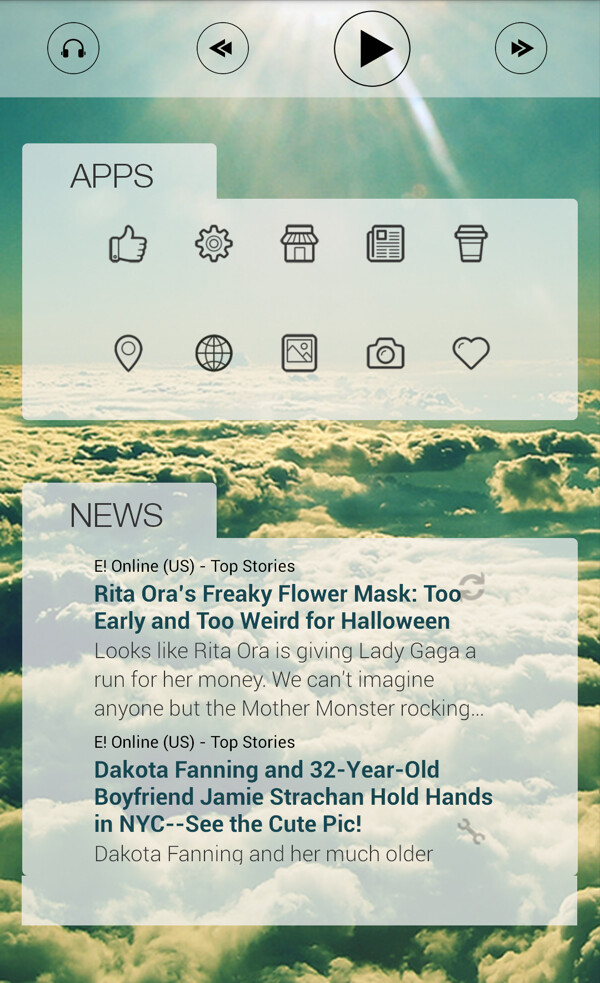This screenshot has height=983, width=600.
Task: Open the heart favorites app
Action: 471,353
